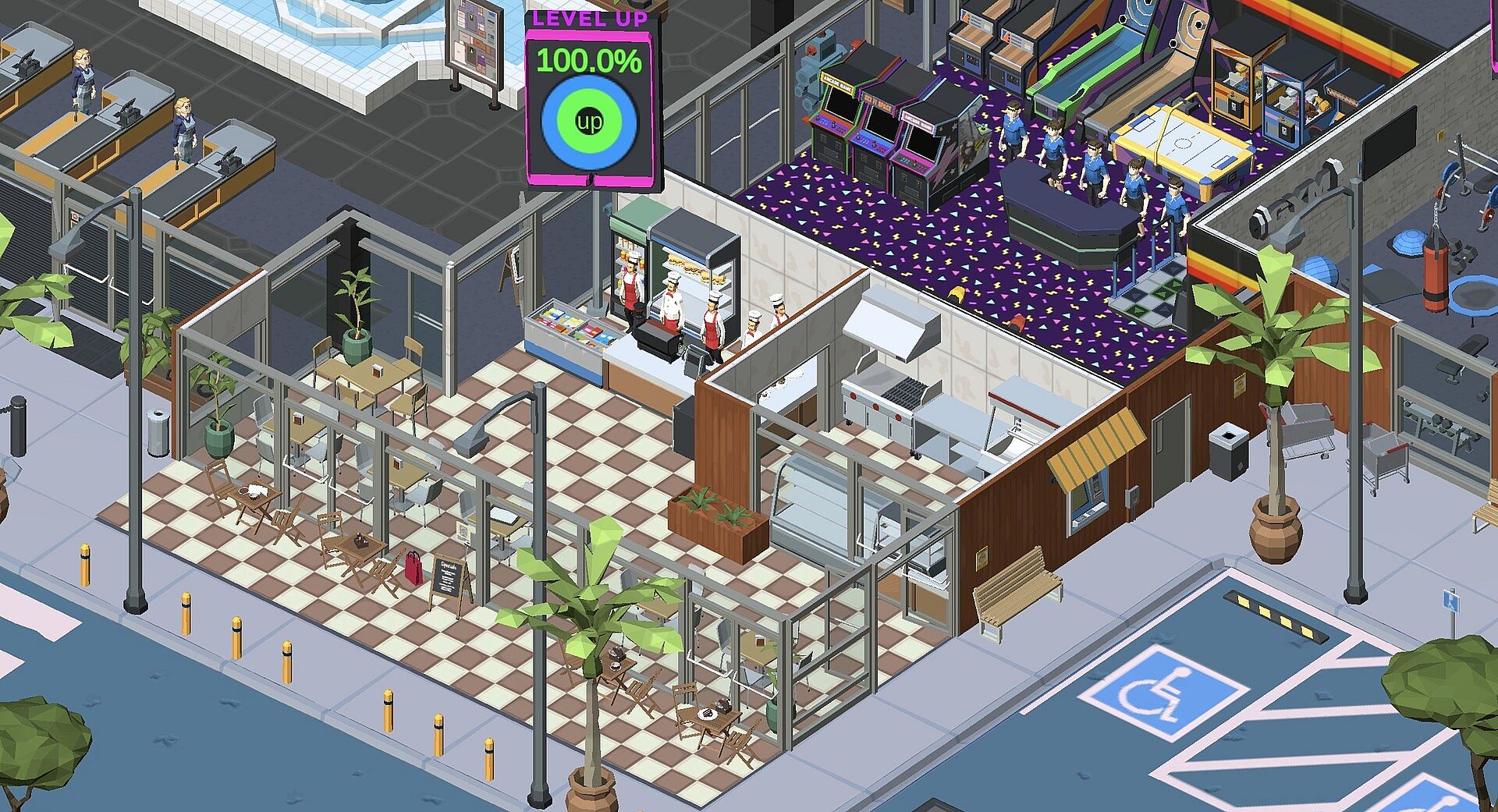1498x812 pixels.
Task: Tap the Level Up button
Action: coord(589,122)
